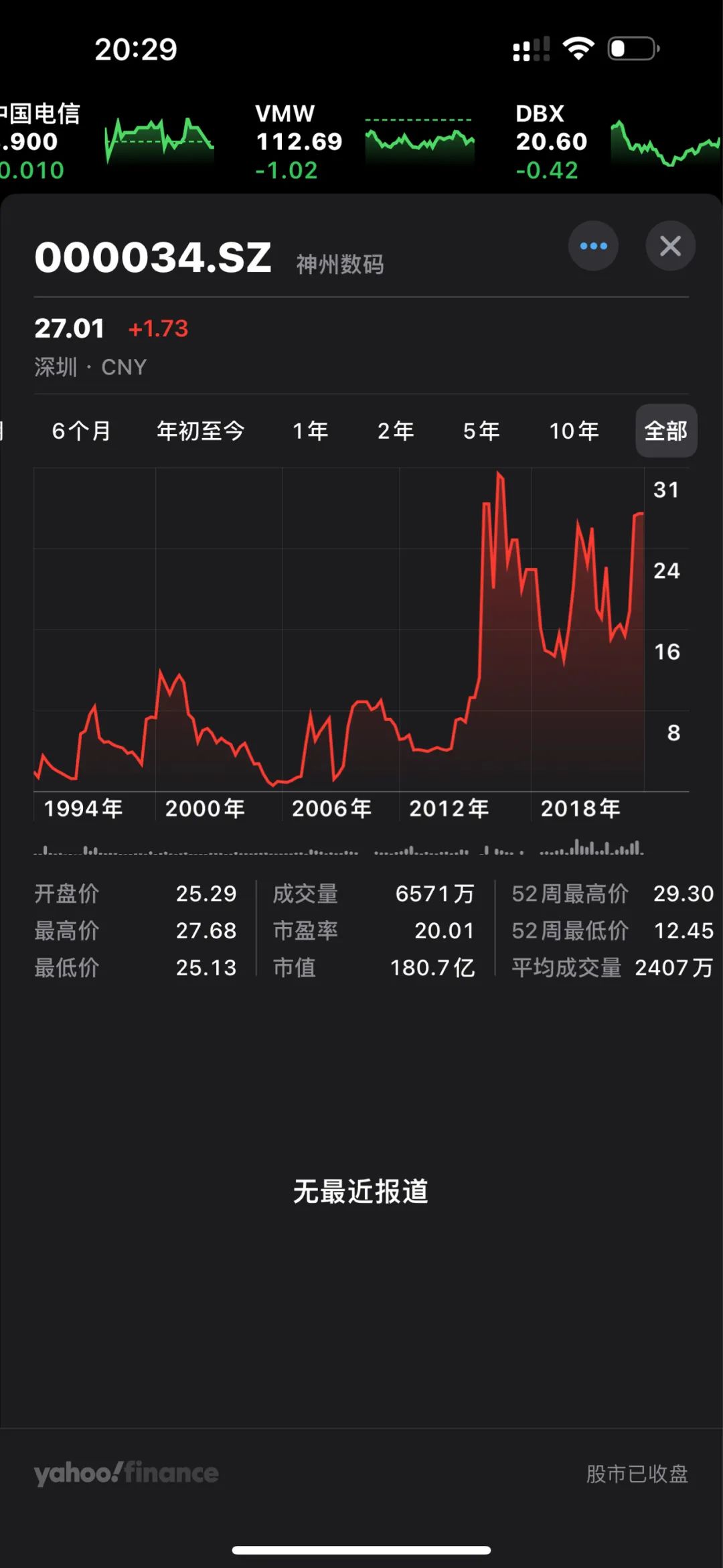Image resolution: width=723 pixels, height=1568 pixels.
Task: Switch to the 2年 range
Action: [396, 431]
